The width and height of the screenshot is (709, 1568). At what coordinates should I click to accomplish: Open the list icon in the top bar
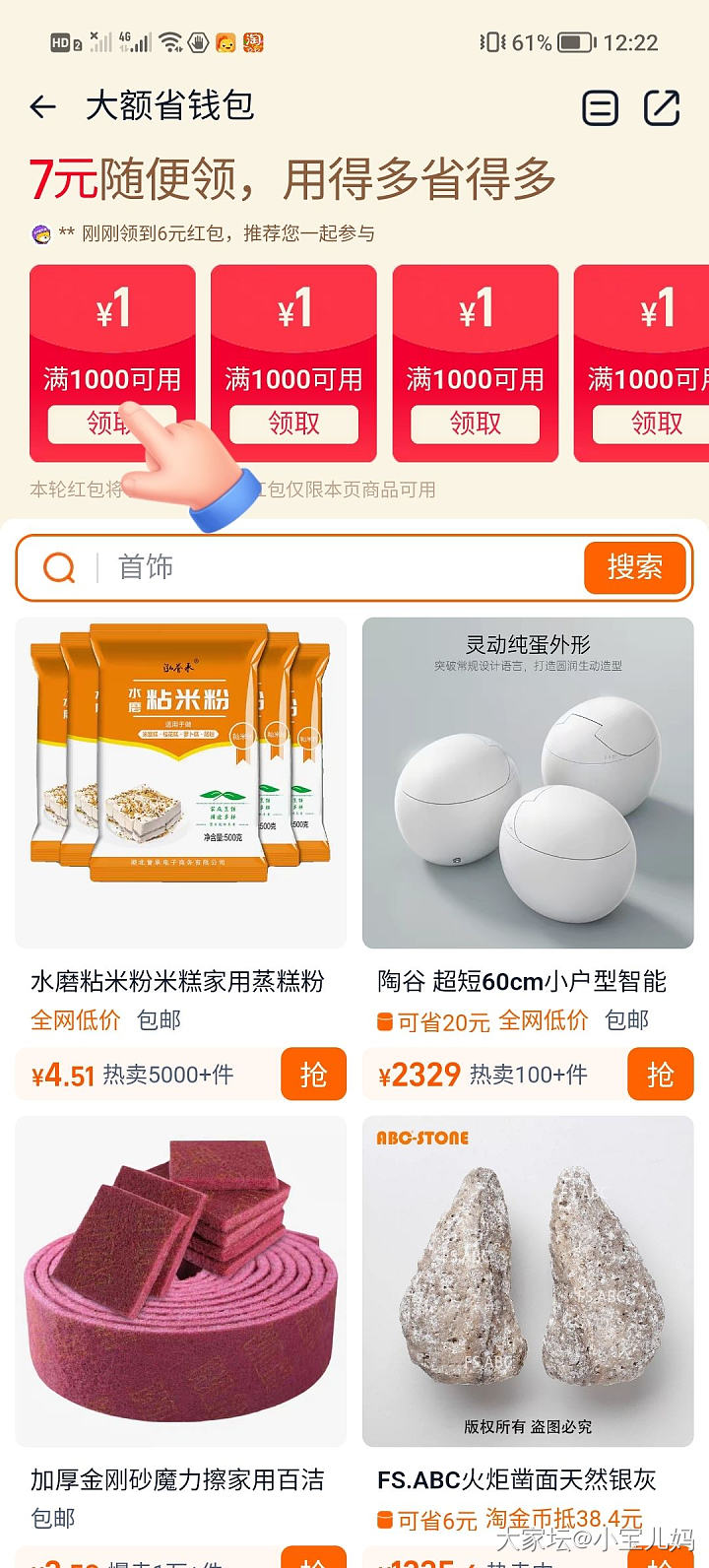(x=600, y=107)
